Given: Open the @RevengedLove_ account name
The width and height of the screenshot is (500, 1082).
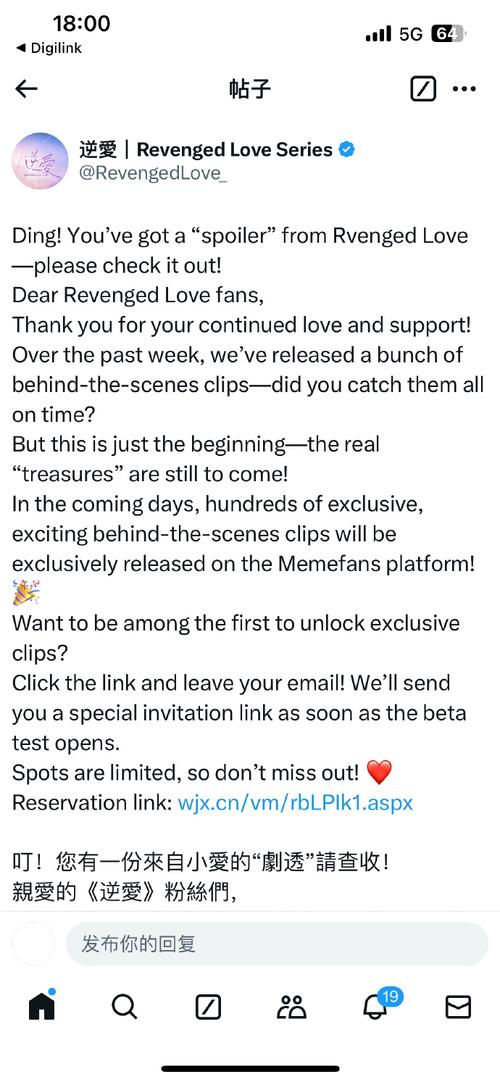Looking at the screenshot, I should click(x=154, y=173).
